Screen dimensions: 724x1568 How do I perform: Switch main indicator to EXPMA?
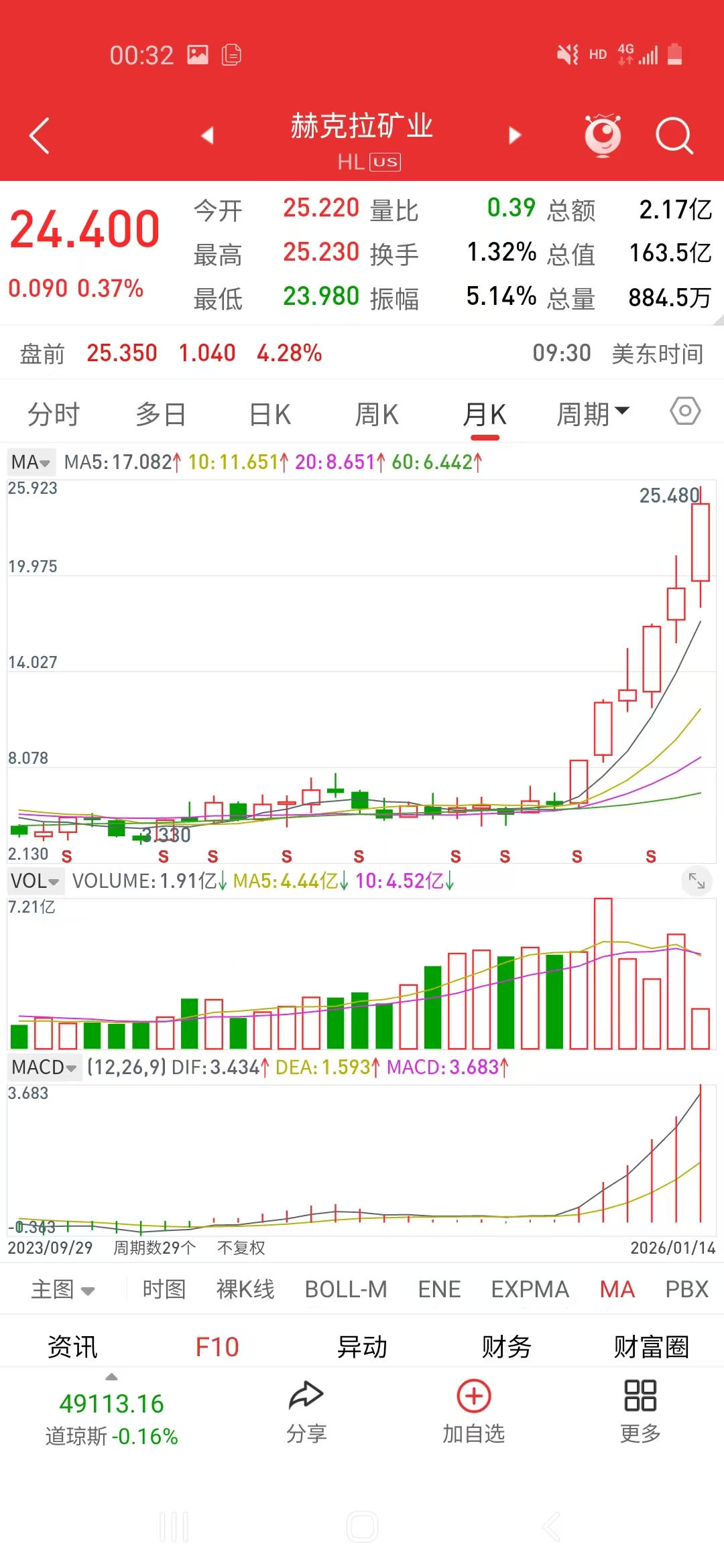click(x=530, y=1289)
